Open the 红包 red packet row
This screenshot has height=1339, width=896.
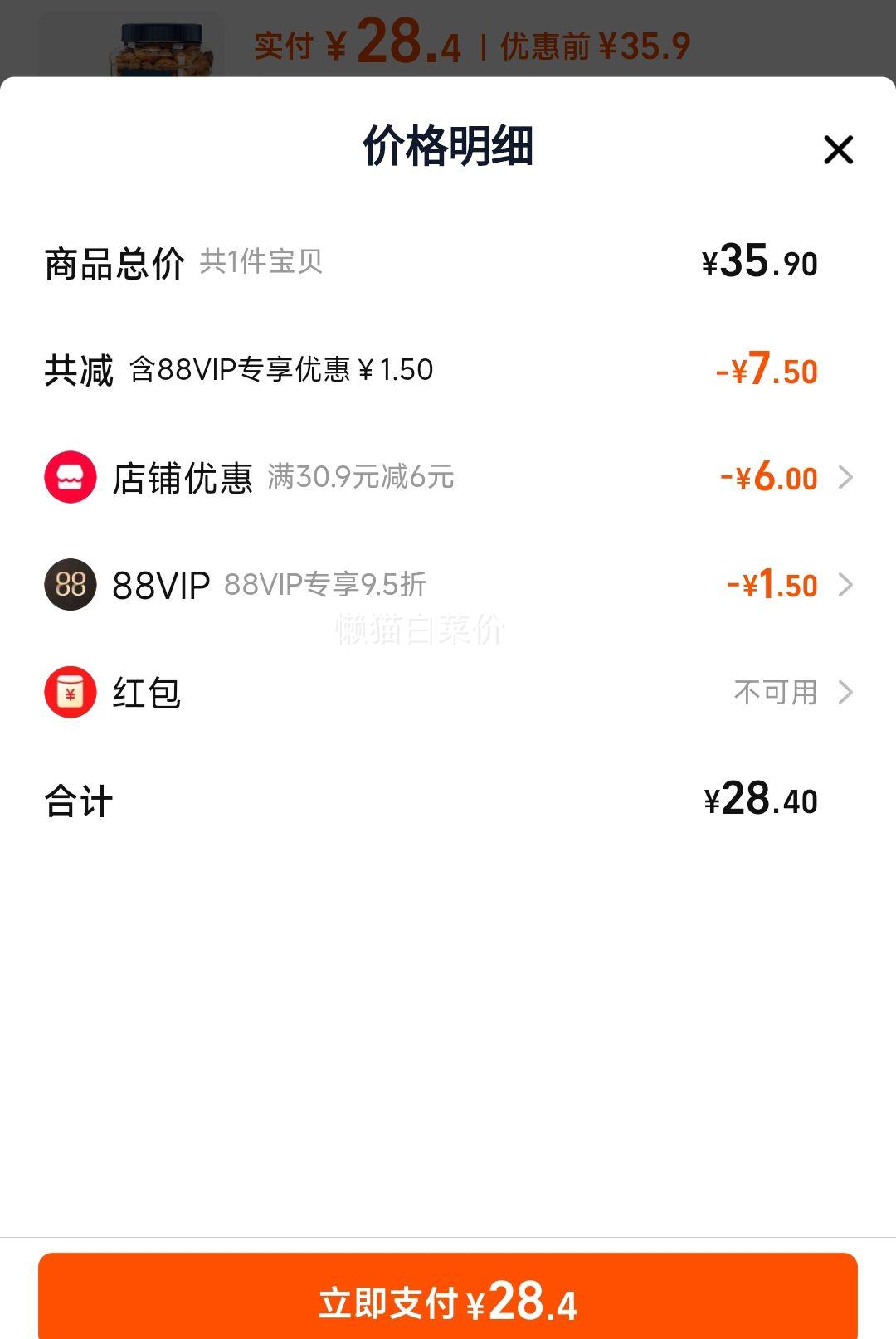tap(448, 692)
